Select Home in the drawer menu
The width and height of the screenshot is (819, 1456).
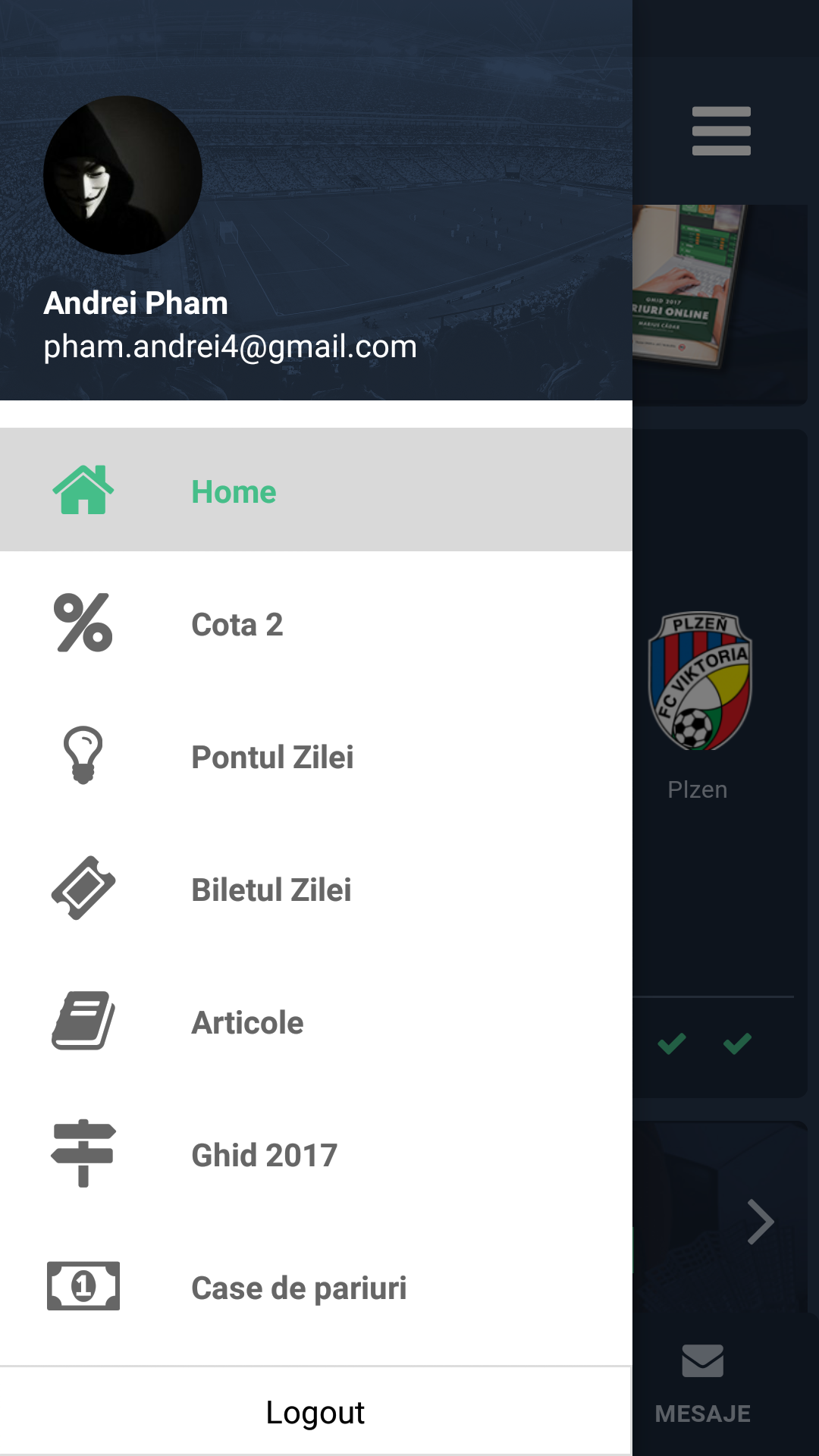pos(316,490)
